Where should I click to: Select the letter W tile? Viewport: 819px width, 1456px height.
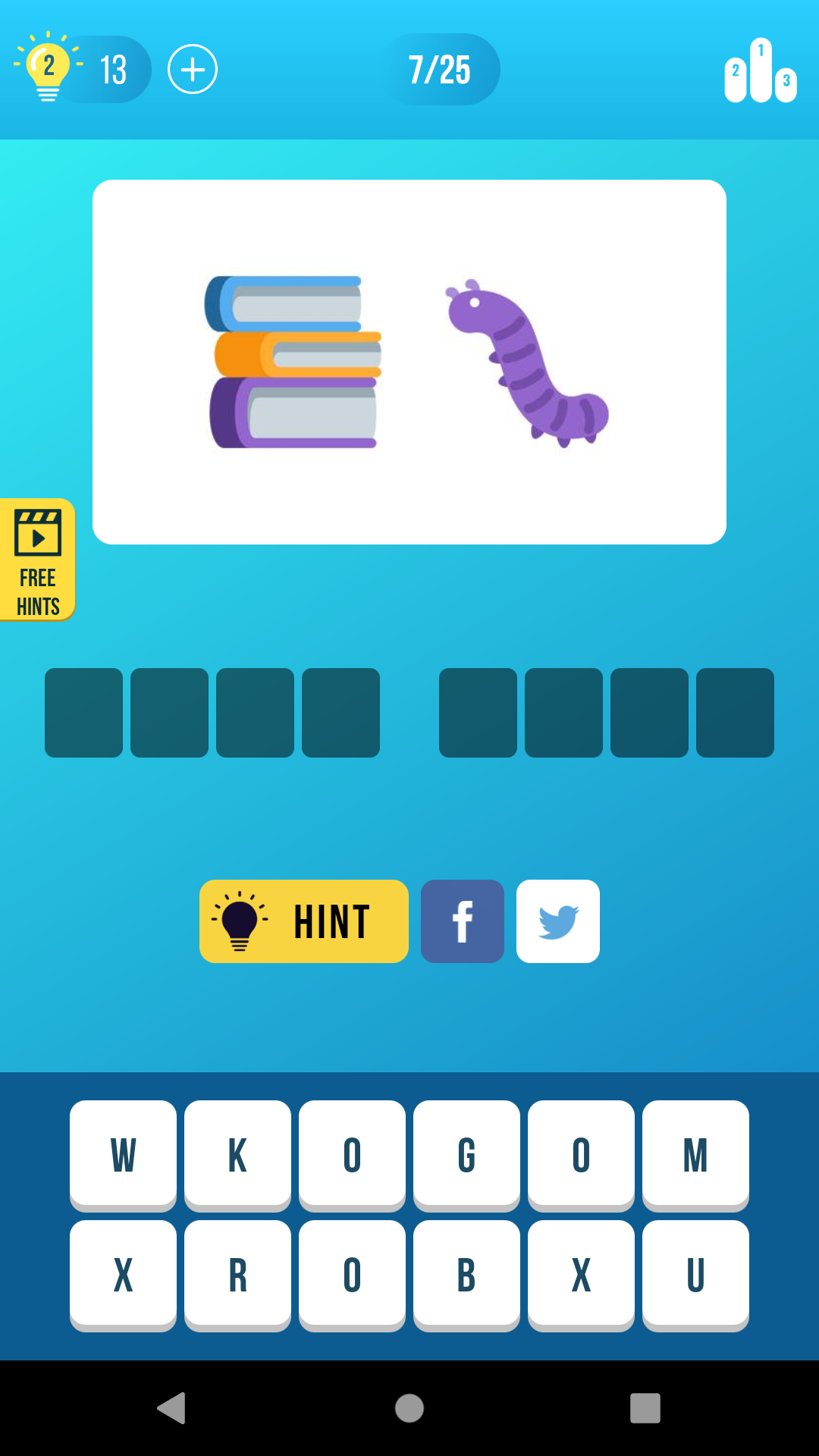click(123, 1154)
